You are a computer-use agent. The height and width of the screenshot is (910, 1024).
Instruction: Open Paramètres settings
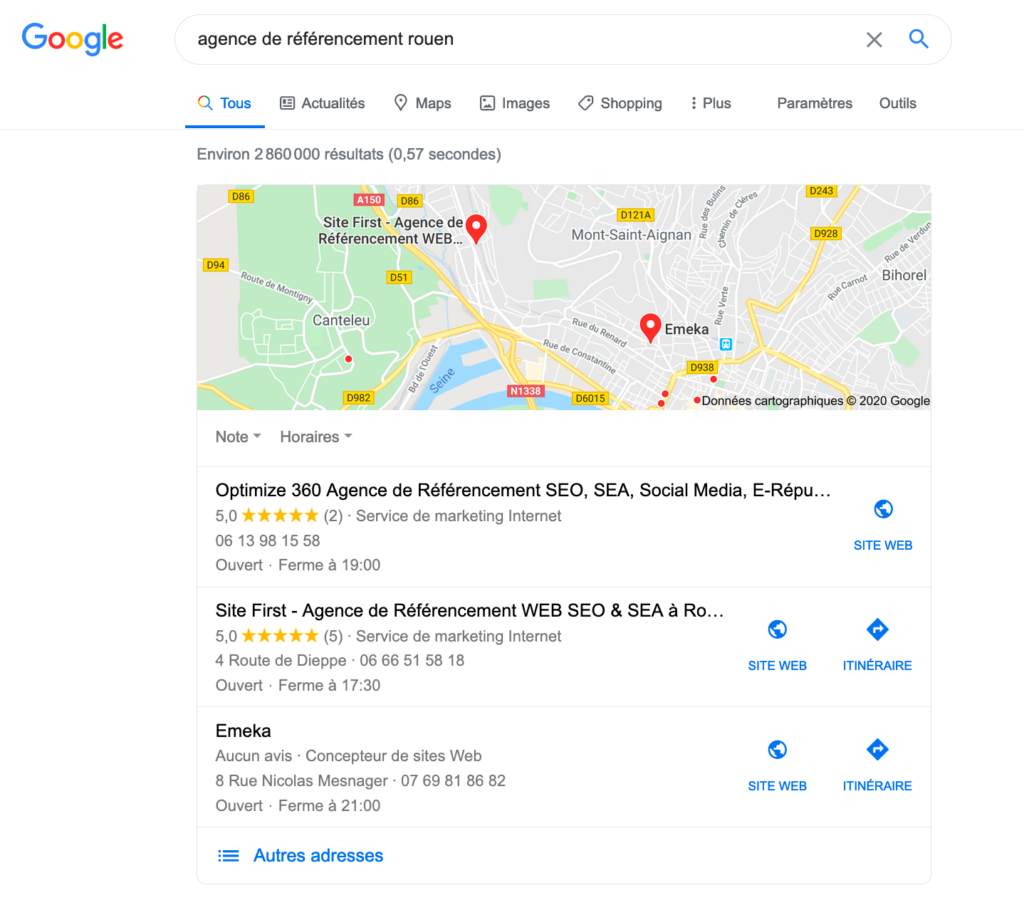tap(814, 103)
